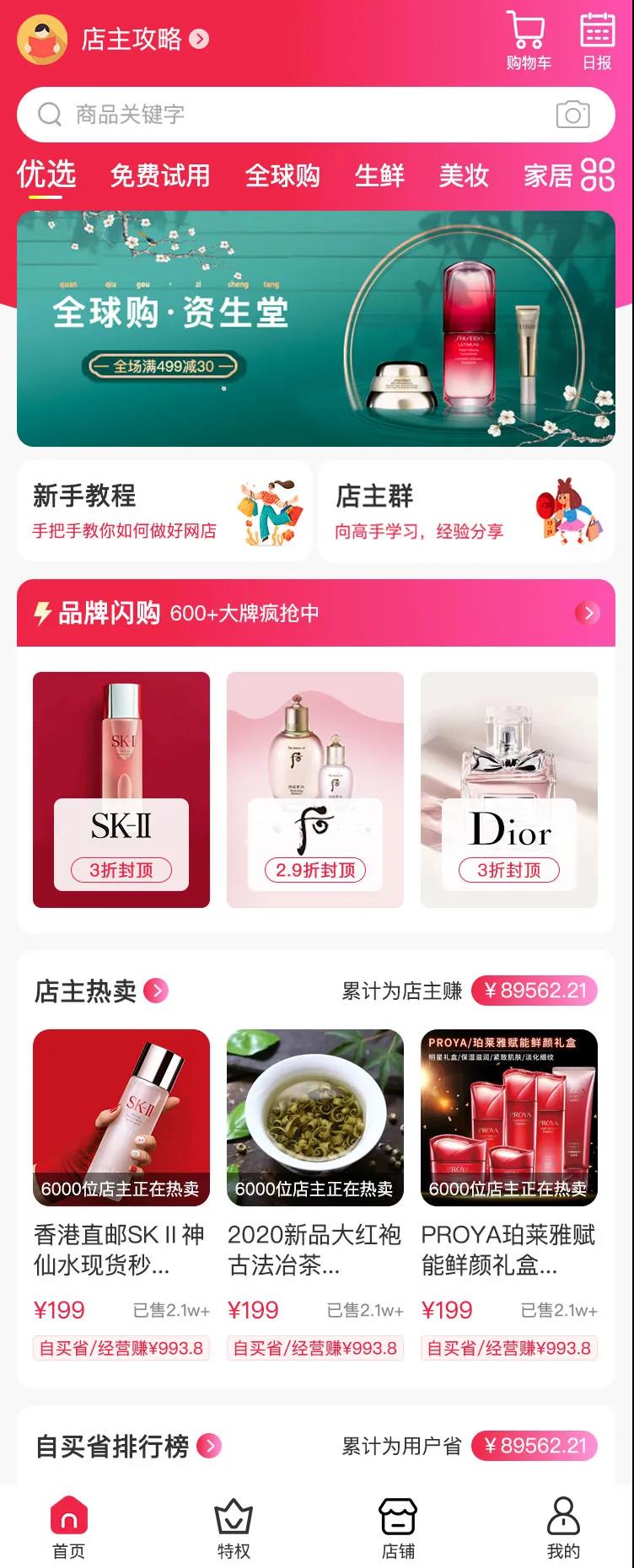
Task: Open the daily report (日报) icon
Action: [597, 40]
